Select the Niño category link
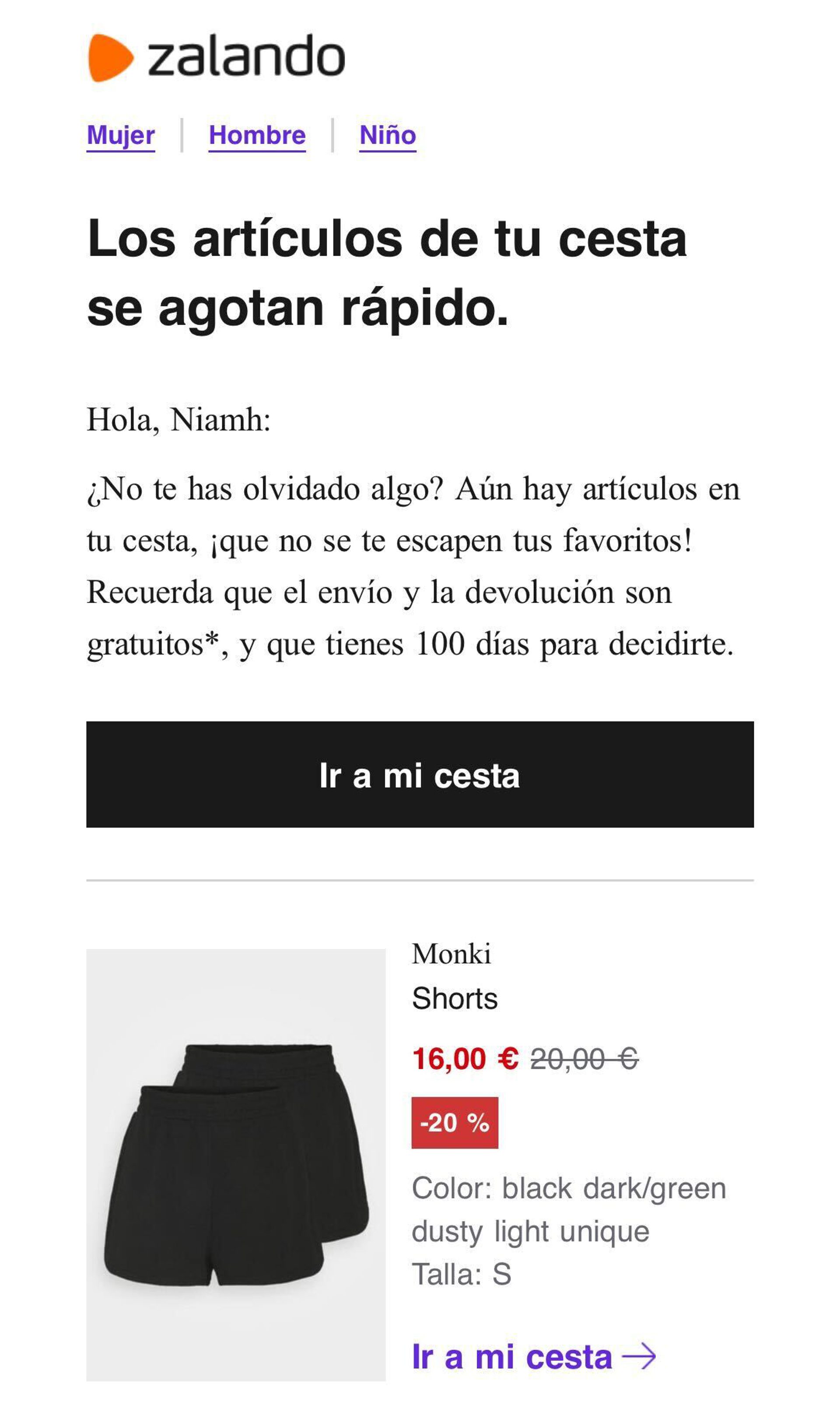The width and height of the screenshot is (840, 1405). coord(388,135)
